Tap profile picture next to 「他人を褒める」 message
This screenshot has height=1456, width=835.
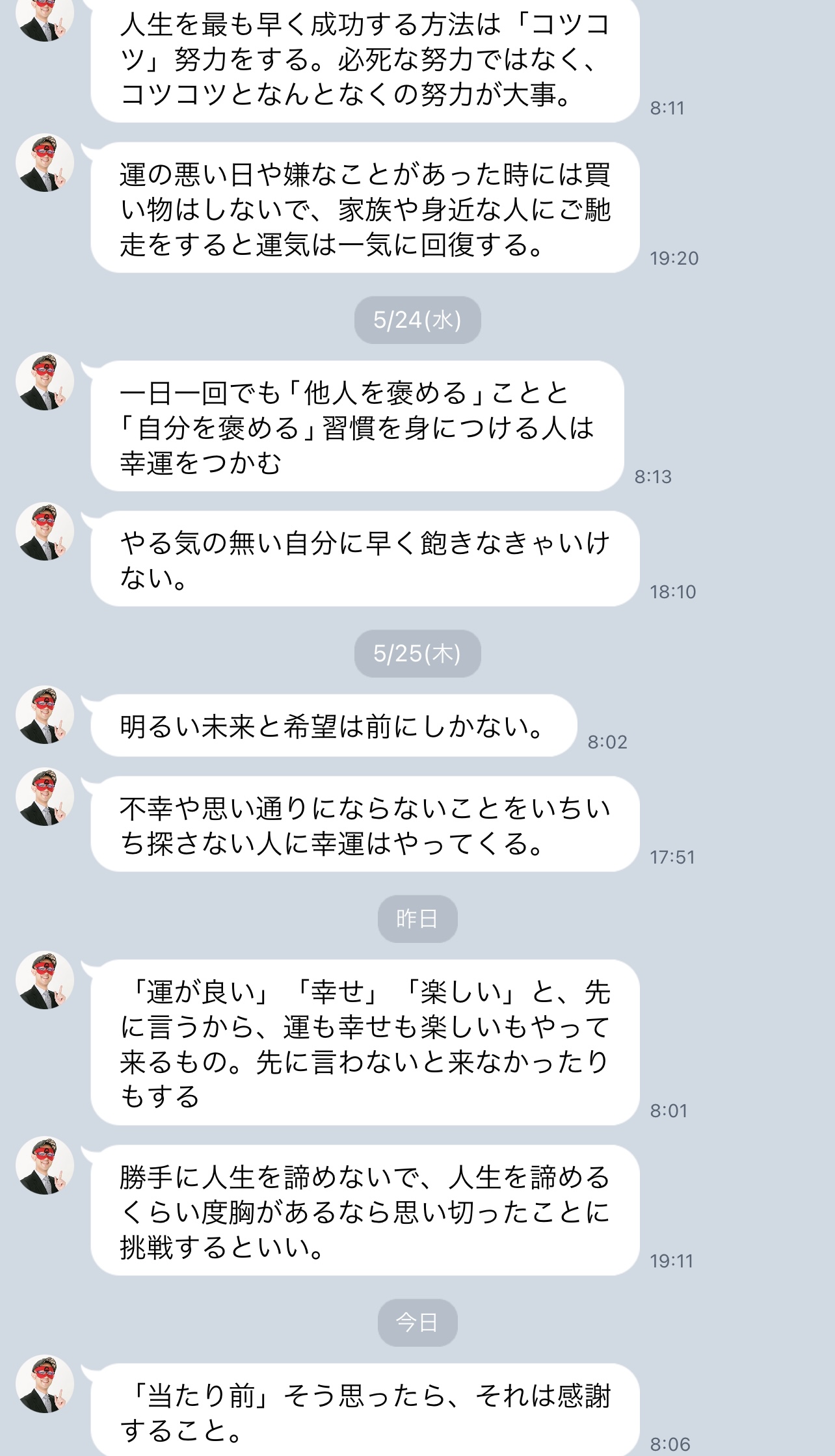coord(45,381)
